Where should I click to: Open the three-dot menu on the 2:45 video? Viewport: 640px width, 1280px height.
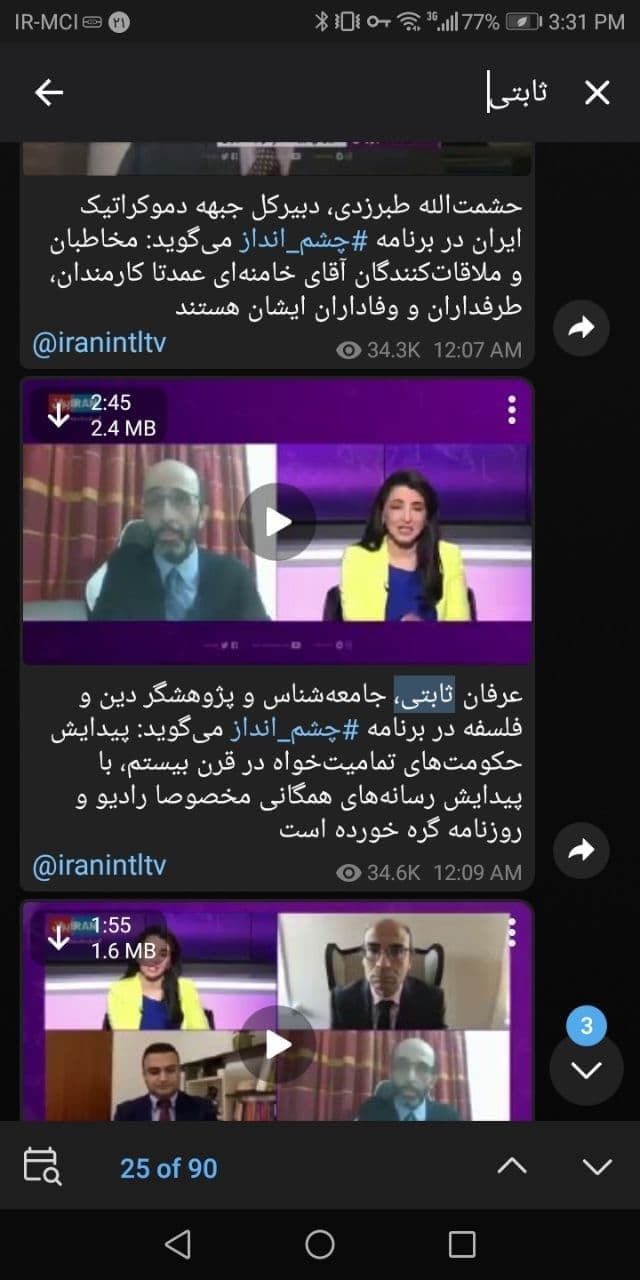tap(512, 409)
